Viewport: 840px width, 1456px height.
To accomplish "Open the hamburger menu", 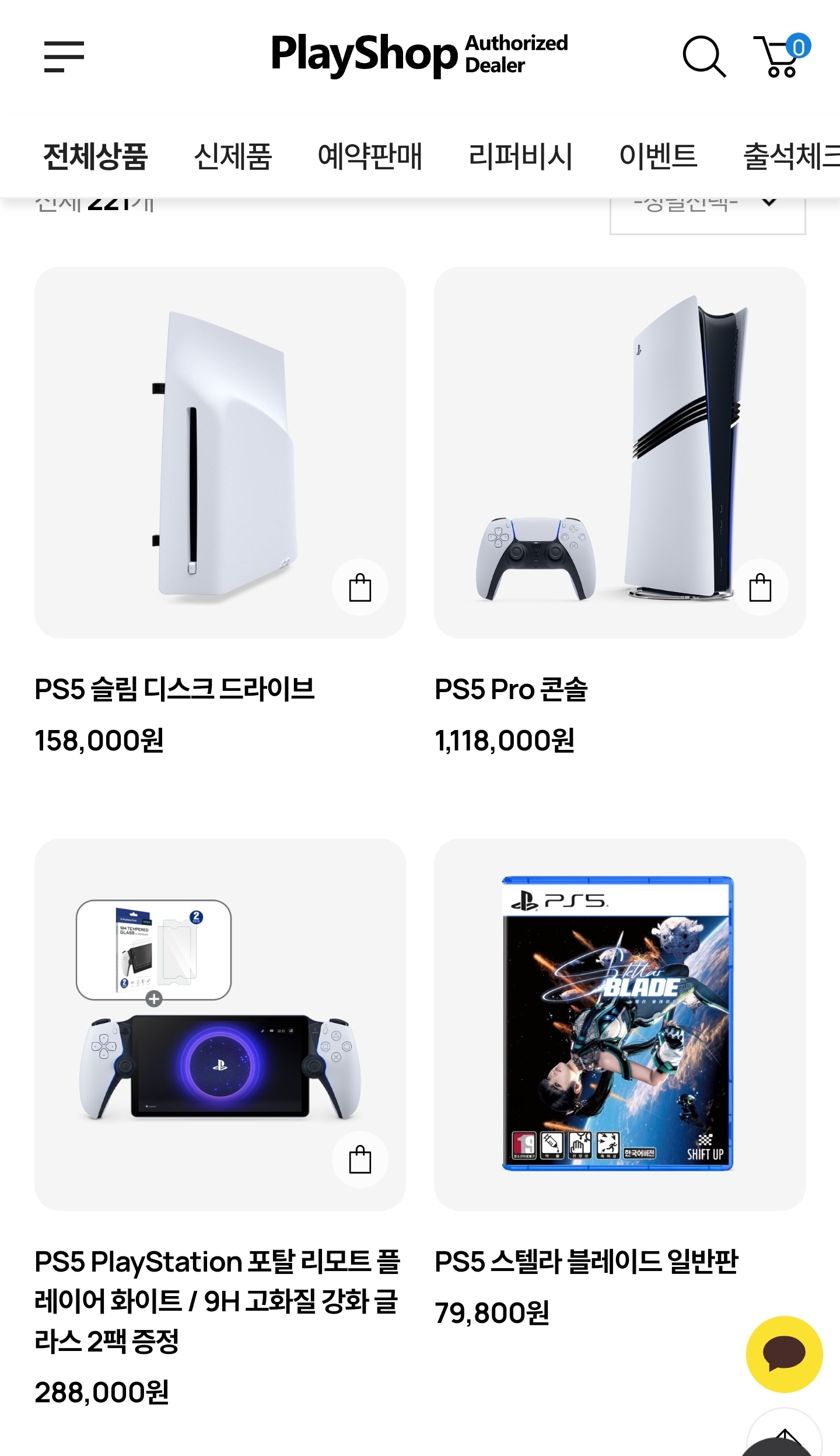I will click(64, 57).
